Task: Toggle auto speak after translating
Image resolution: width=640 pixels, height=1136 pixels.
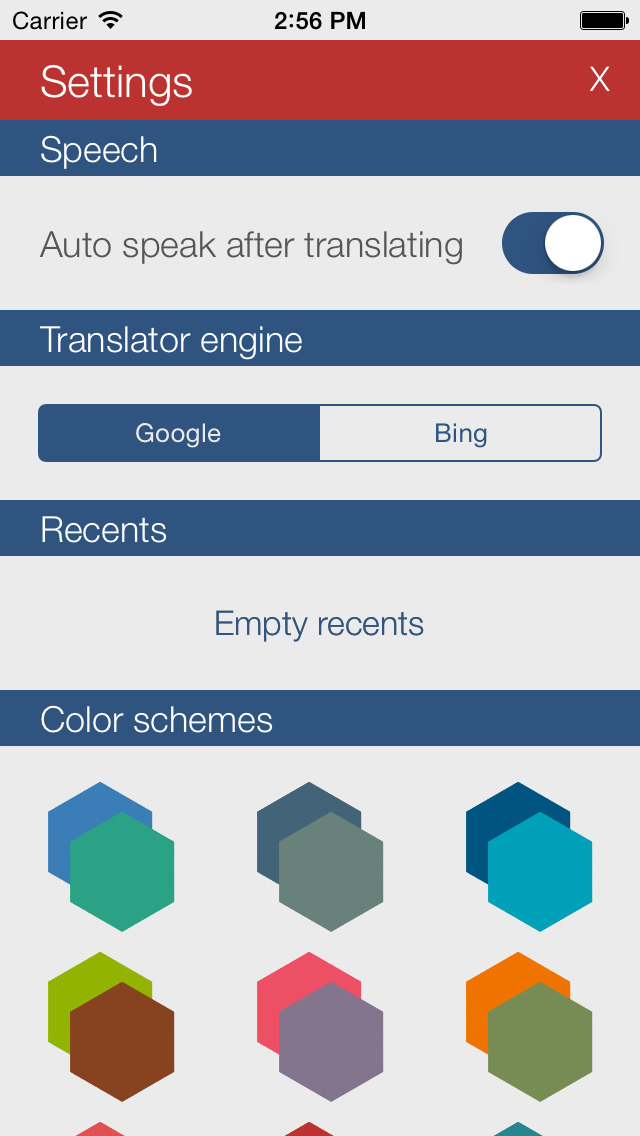Action: pyautogui.click(x=552, y=243)
